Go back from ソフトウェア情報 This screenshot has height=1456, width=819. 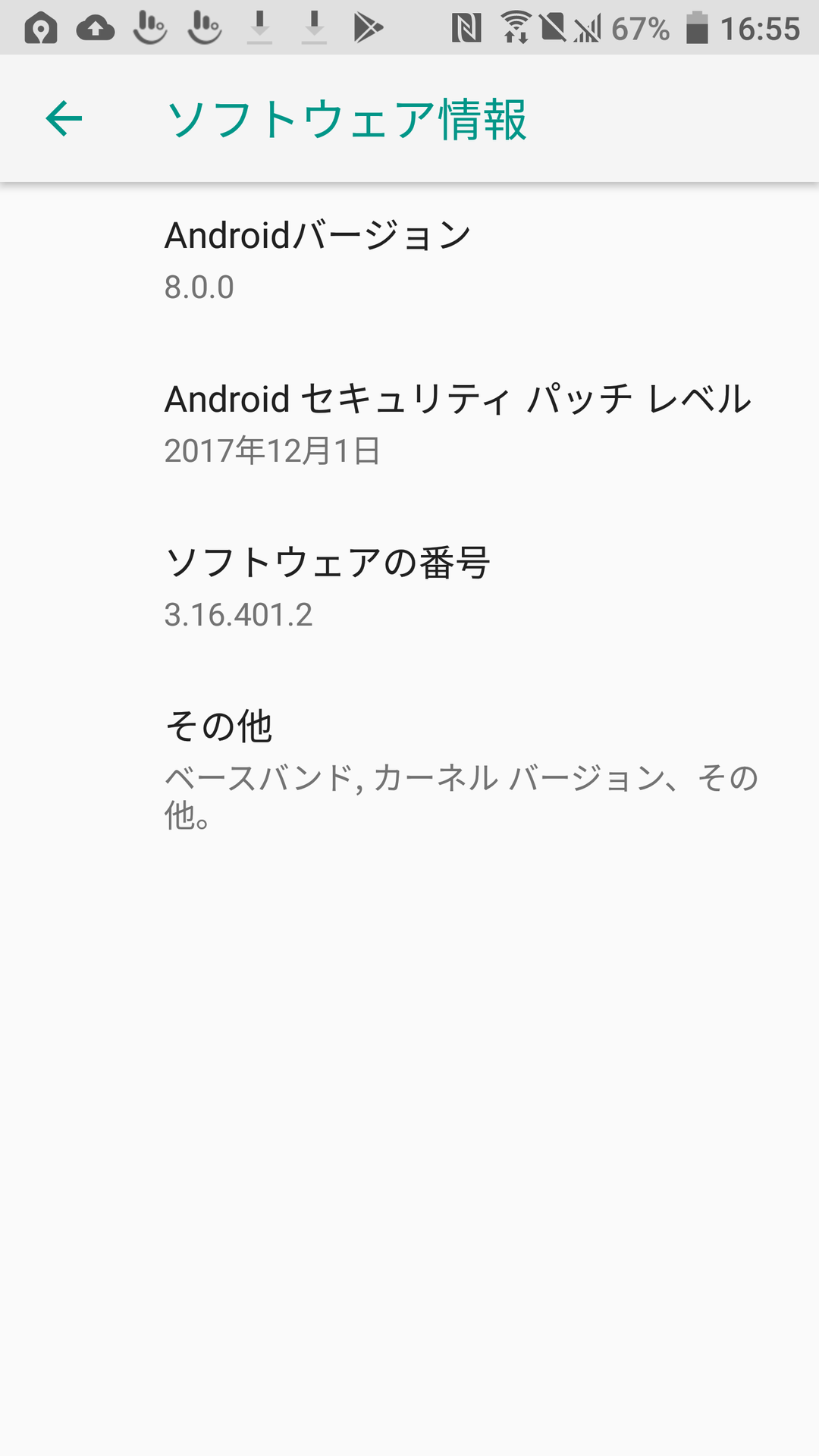coord(64,119)
